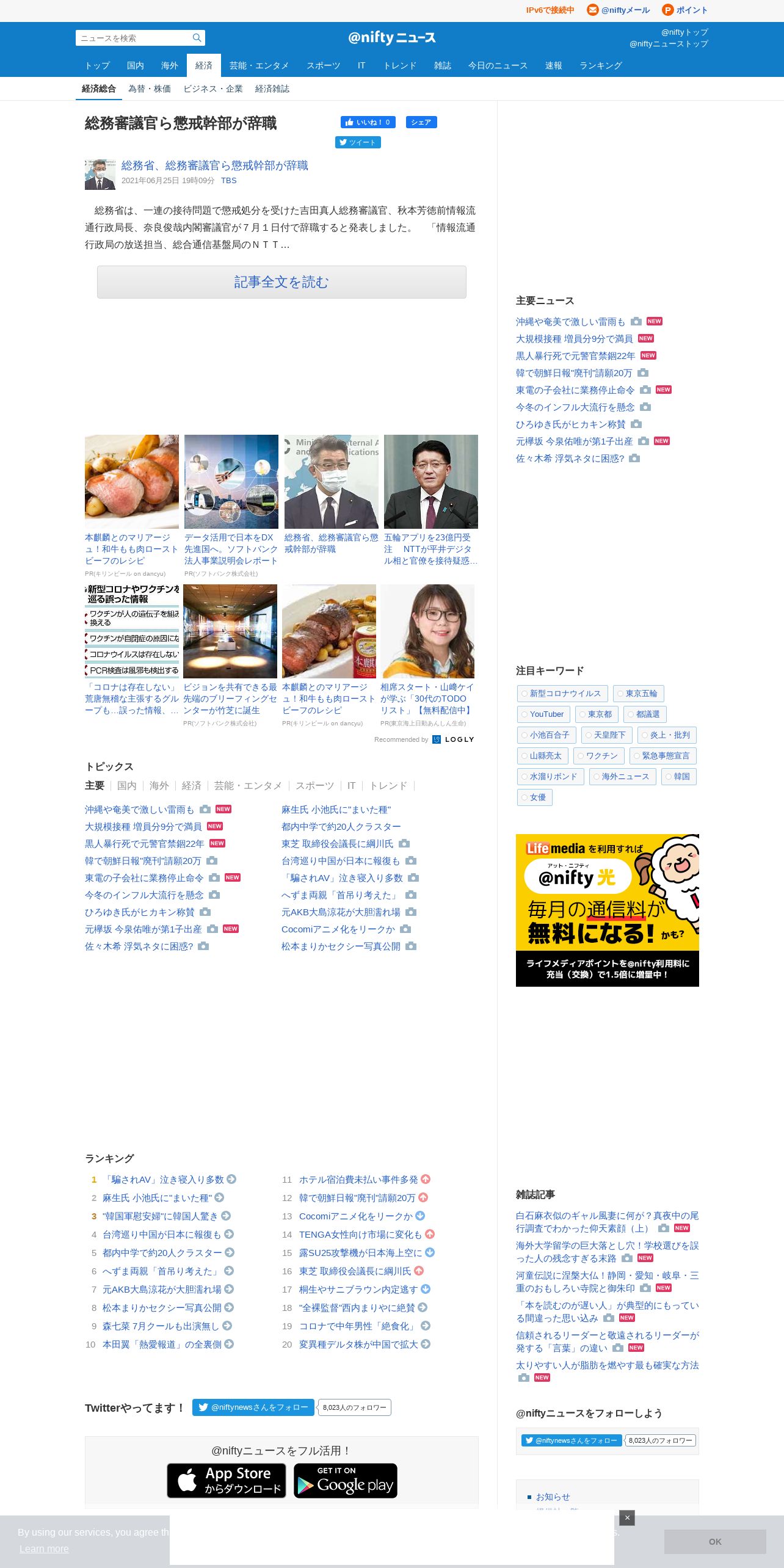Open @niftyメール link
The width and height of the screenshot is (784, 1568).
coord(619,10)
